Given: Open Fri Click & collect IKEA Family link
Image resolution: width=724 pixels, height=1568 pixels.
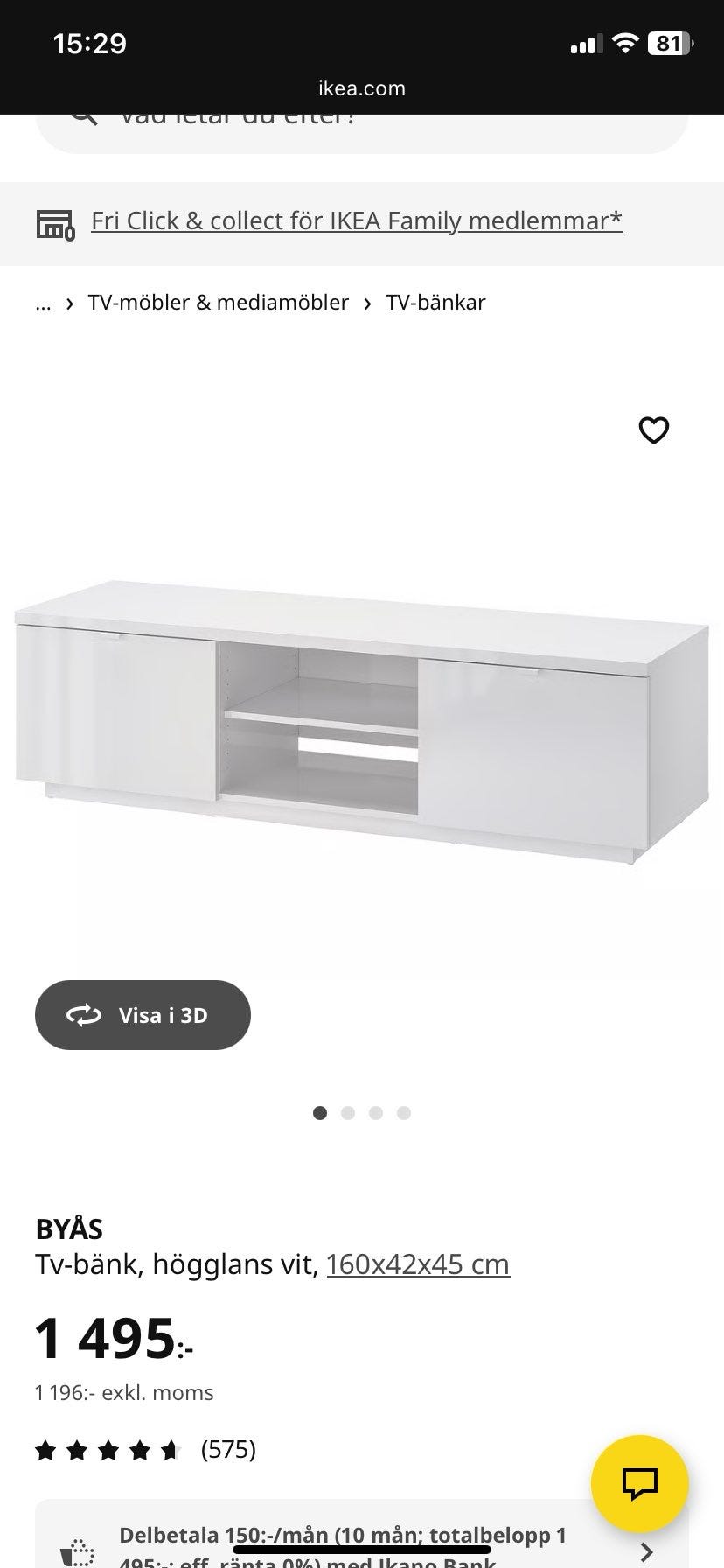Looking at the screenshot, I should pyautogui.click(x=357, y=221).
